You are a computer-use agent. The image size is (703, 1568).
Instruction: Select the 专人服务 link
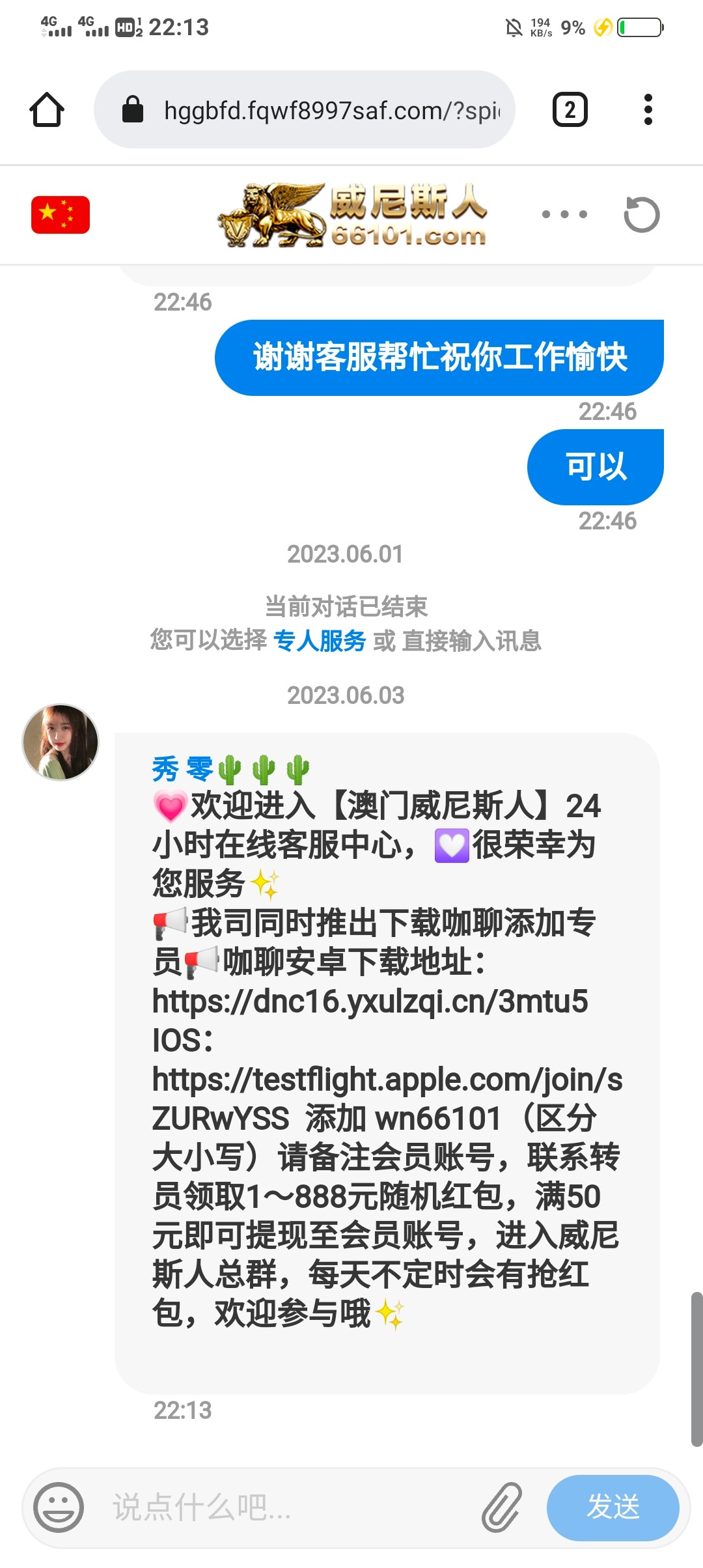click(320, 641)
